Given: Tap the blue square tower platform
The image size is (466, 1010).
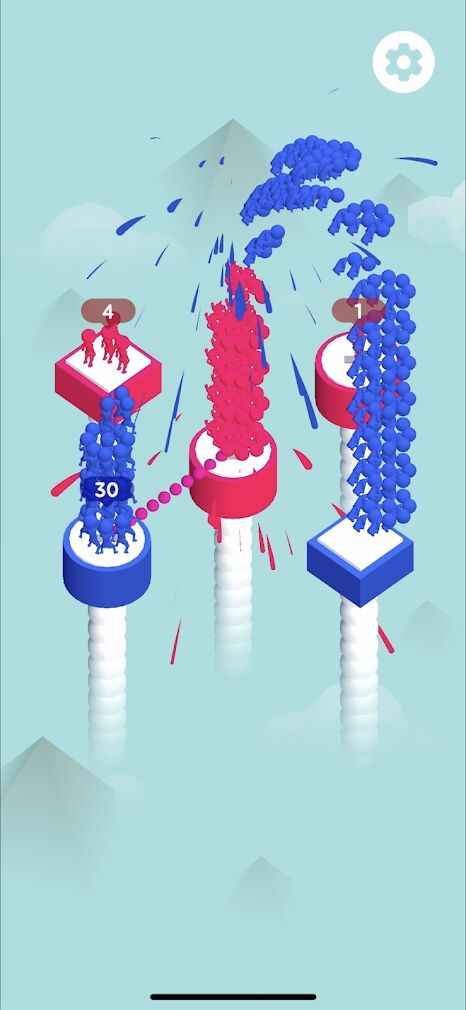Looking at the screenshot, I should click(360, 561).
